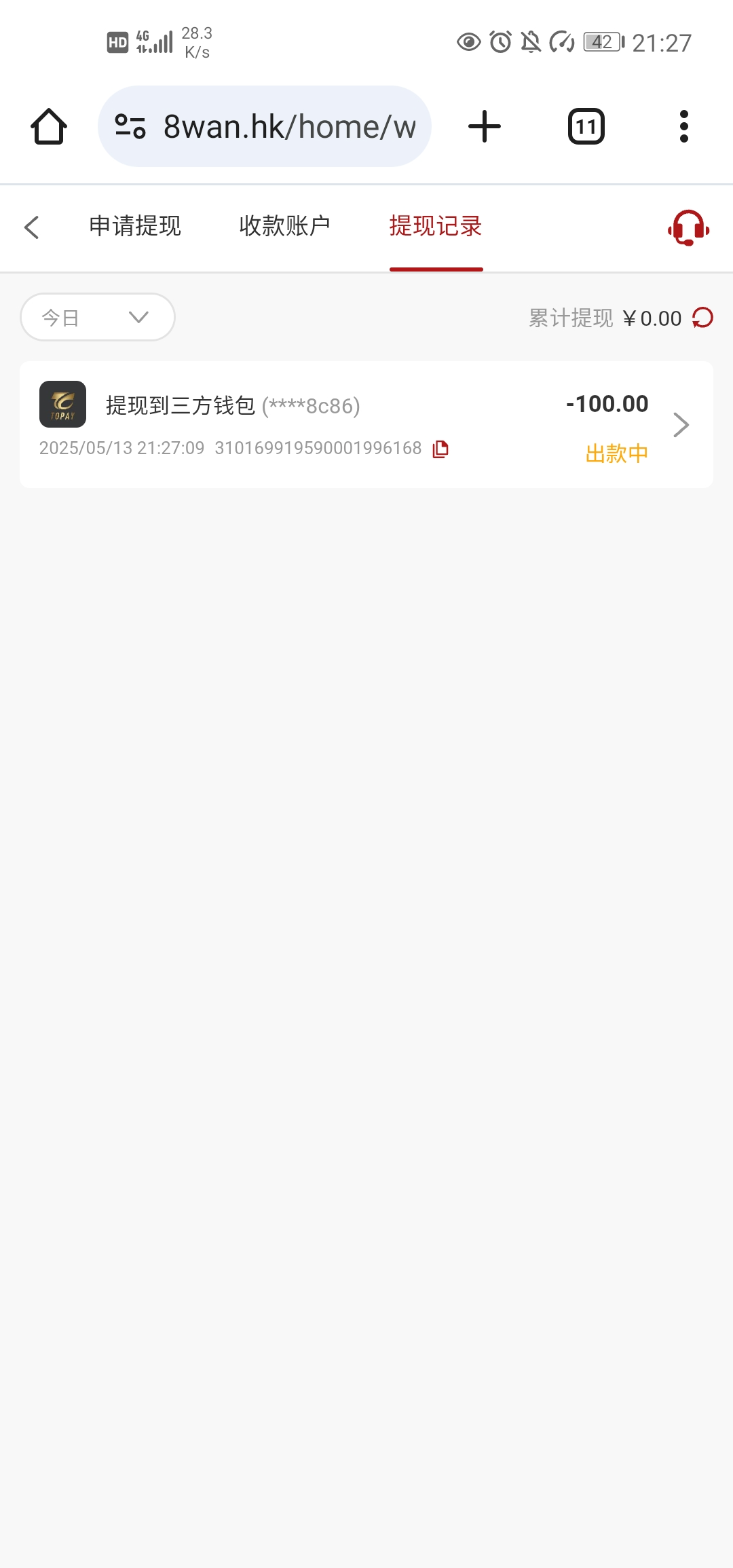This screenshot has width=733, height=1568.
Task: Tap the browser home button
Action: click(49, 127)
